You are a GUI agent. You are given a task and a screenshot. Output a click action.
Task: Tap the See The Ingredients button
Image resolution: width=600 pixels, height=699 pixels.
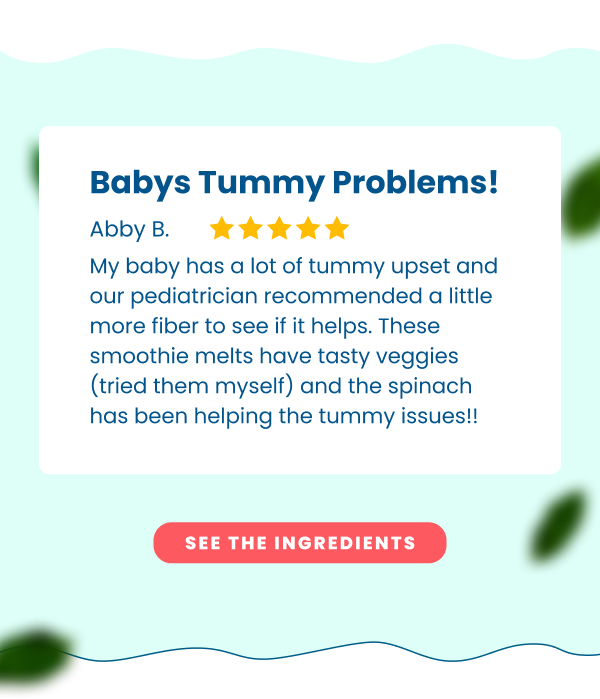tap(299, 543)
